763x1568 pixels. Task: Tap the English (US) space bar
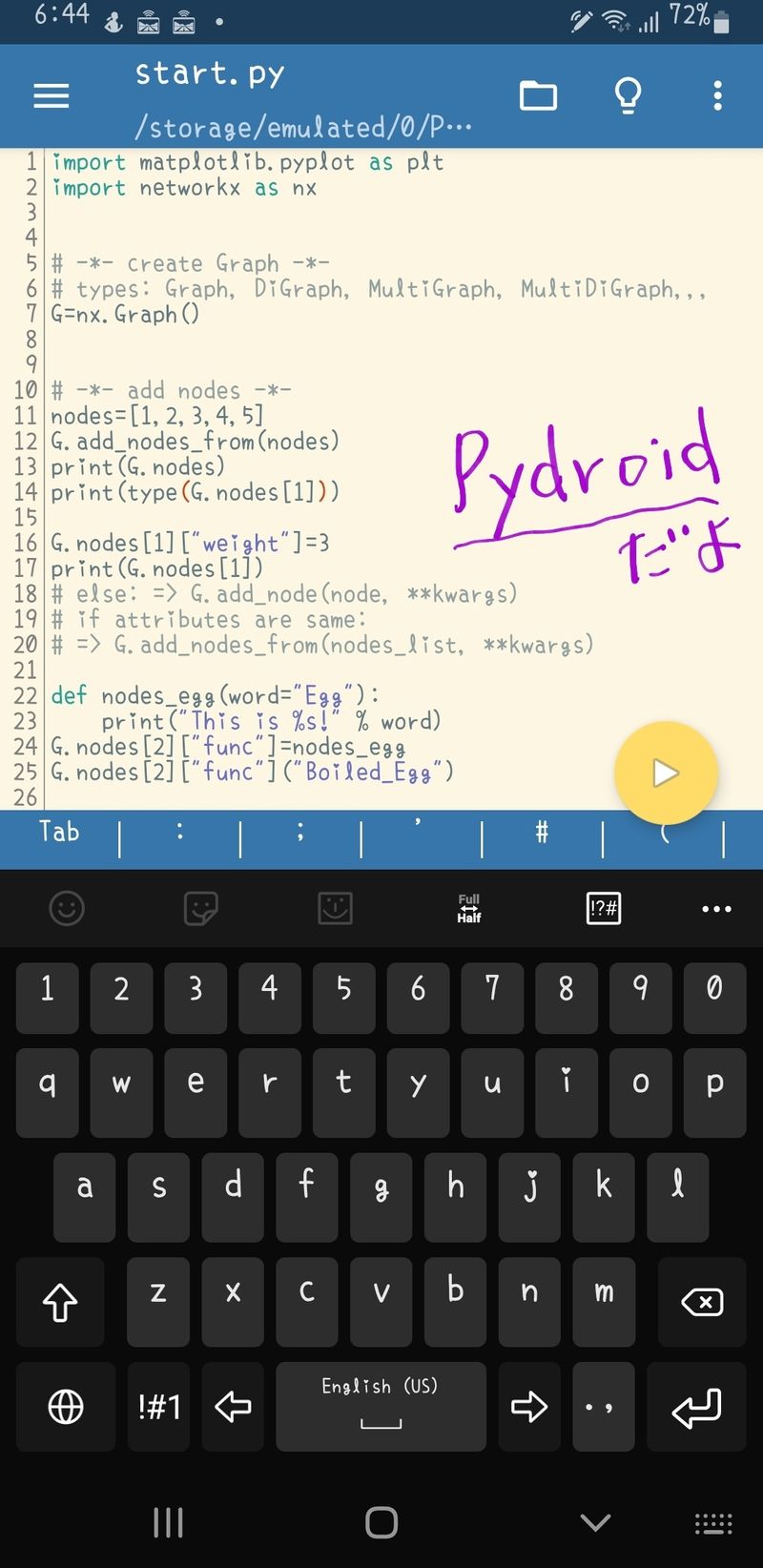[381, 1407]
